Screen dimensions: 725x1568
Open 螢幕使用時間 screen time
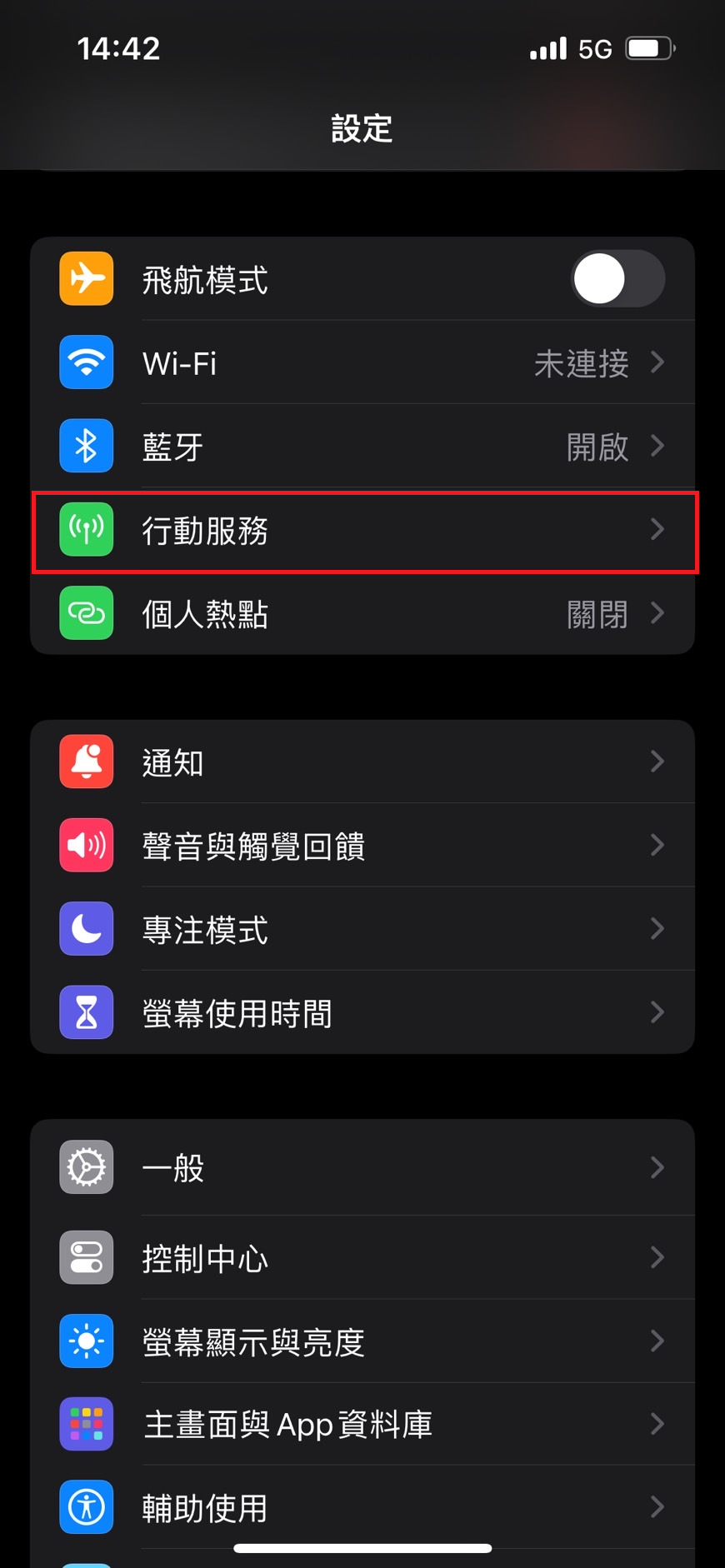(362, 1012)
